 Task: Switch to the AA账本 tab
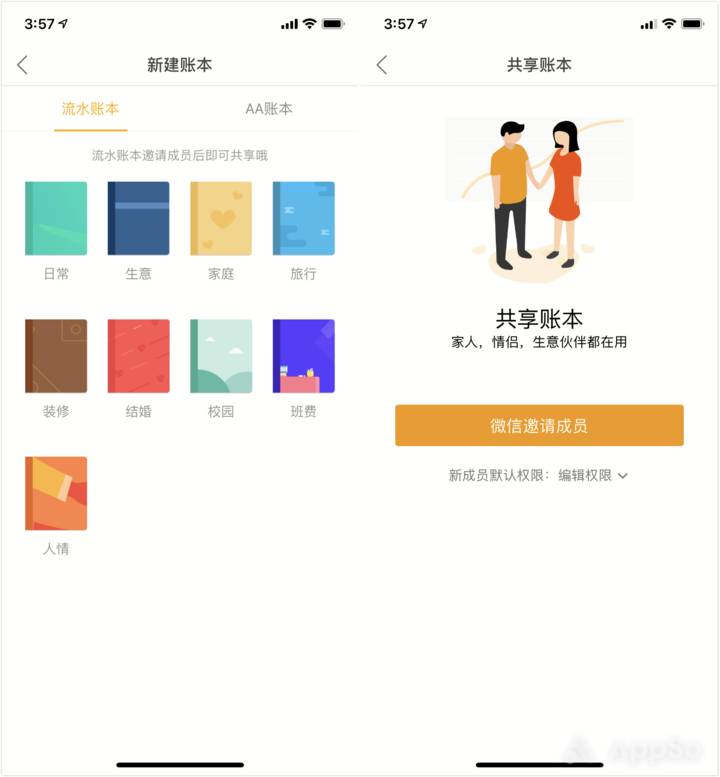coord(269,109)
